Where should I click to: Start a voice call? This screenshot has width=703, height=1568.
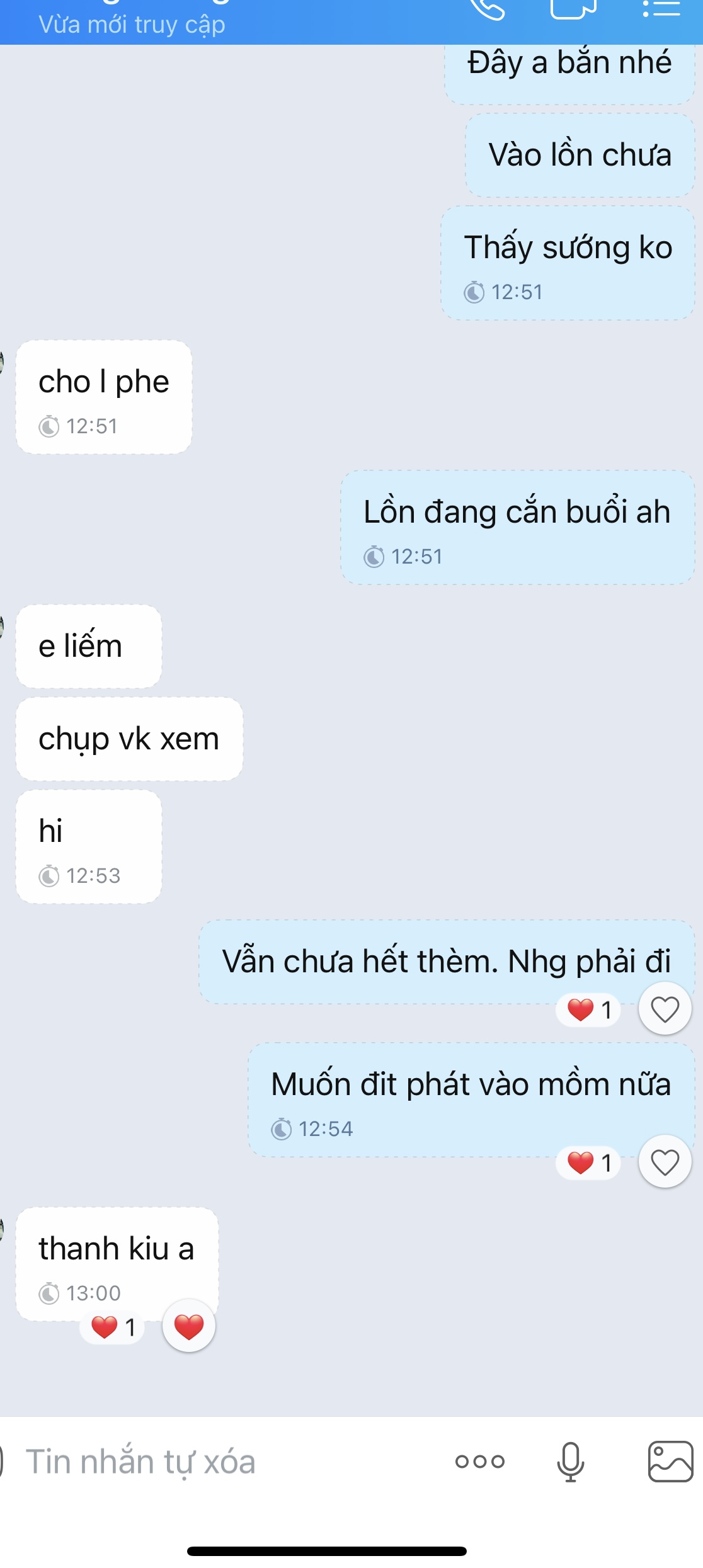(488, 9)
